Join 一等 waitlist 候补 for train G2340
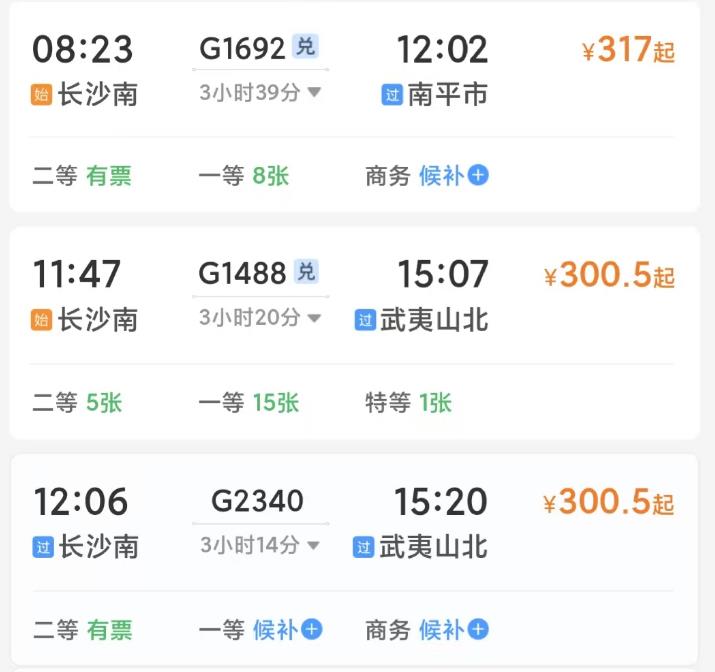 (x=287, y=630)
